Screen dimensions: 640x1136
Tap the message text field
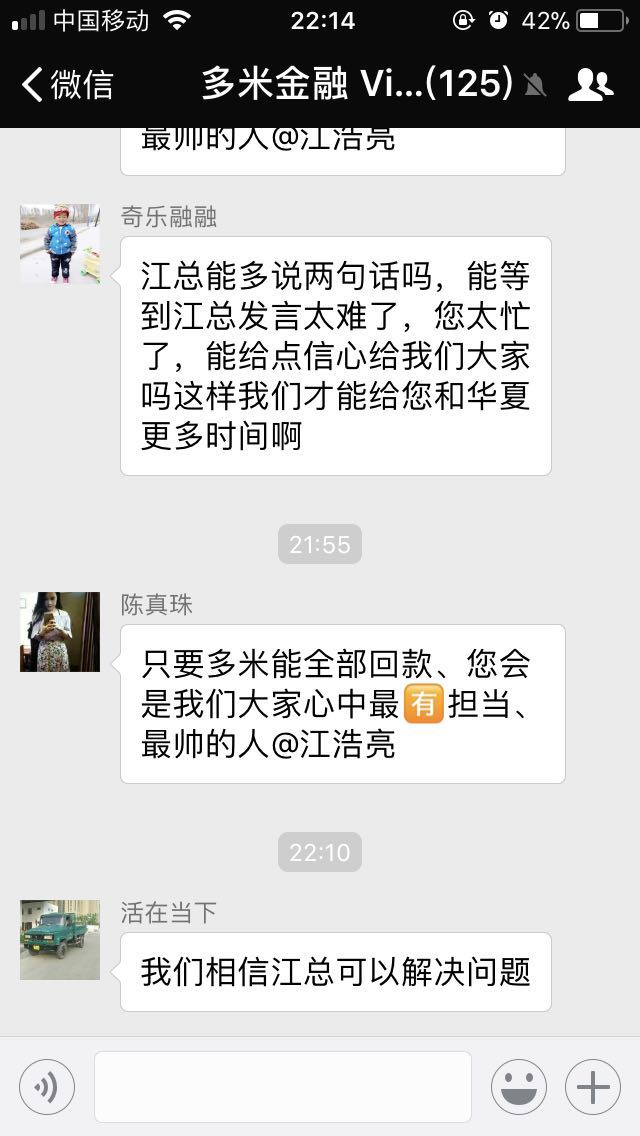click(283, 1087)
